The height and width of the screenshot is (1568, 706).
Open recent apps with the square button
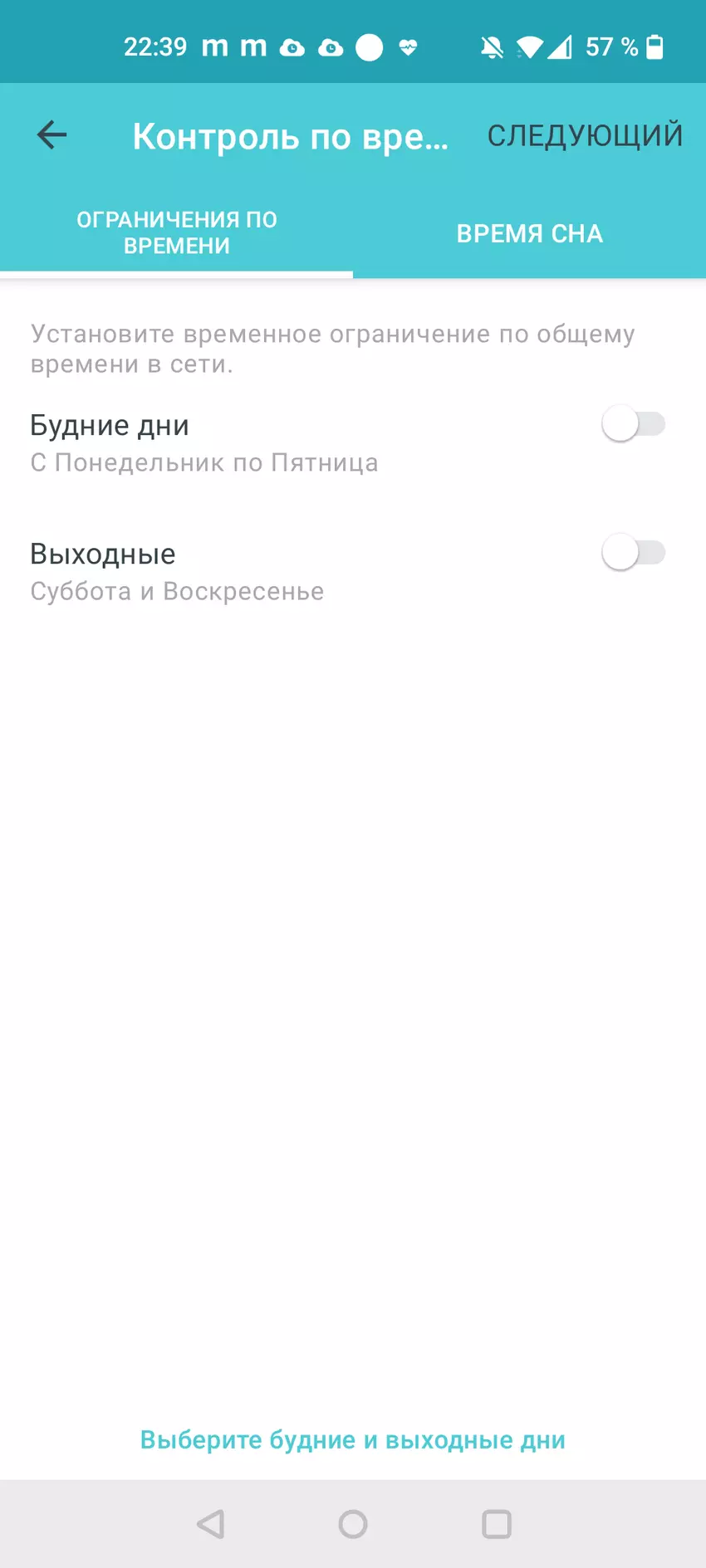[x=495, y=1524]
